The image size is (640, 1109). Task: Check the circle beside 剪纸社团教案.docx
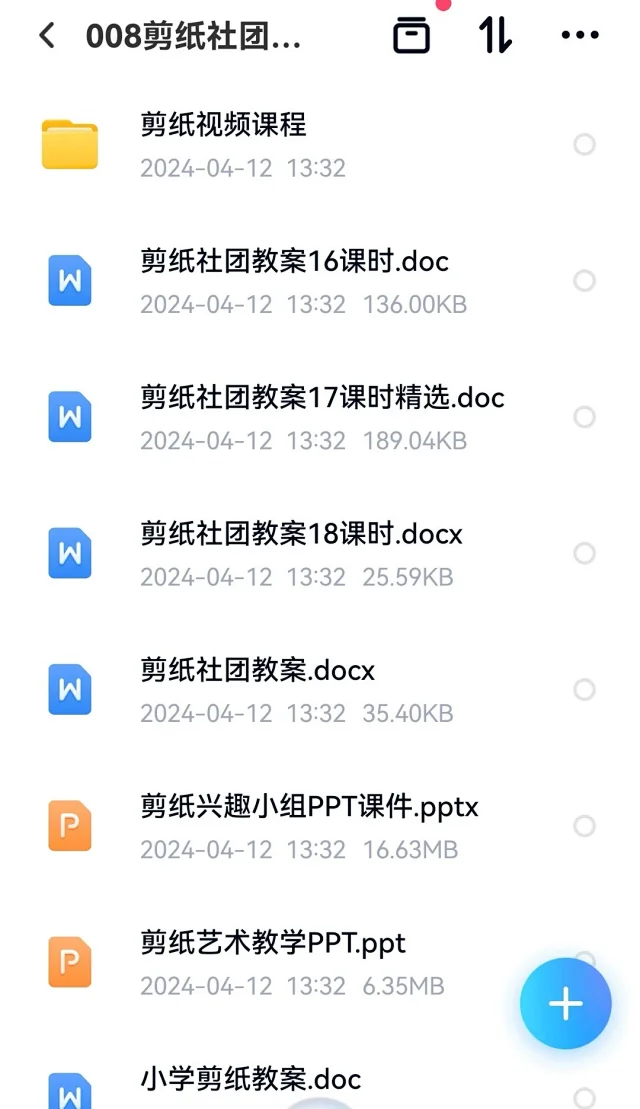(584, 690)
